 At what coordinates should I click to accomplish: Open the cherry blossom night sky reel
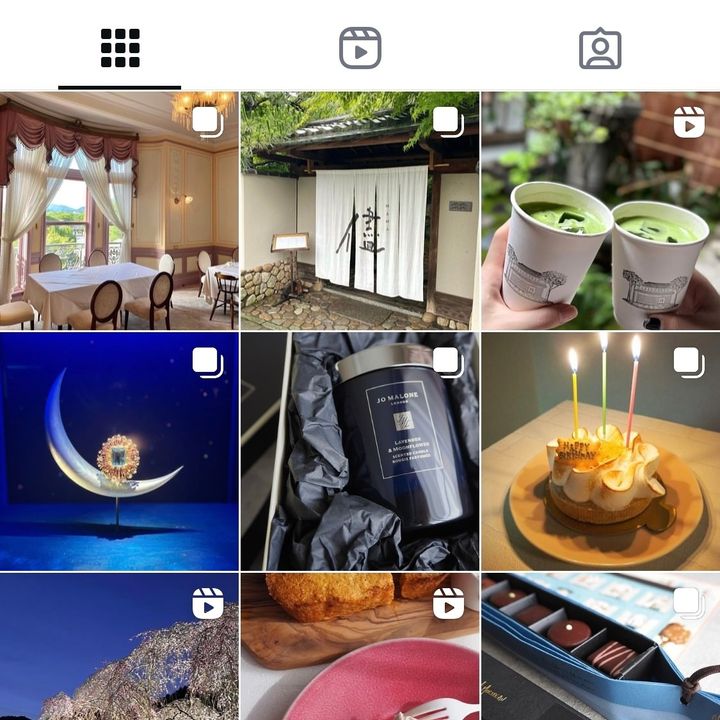119,648
